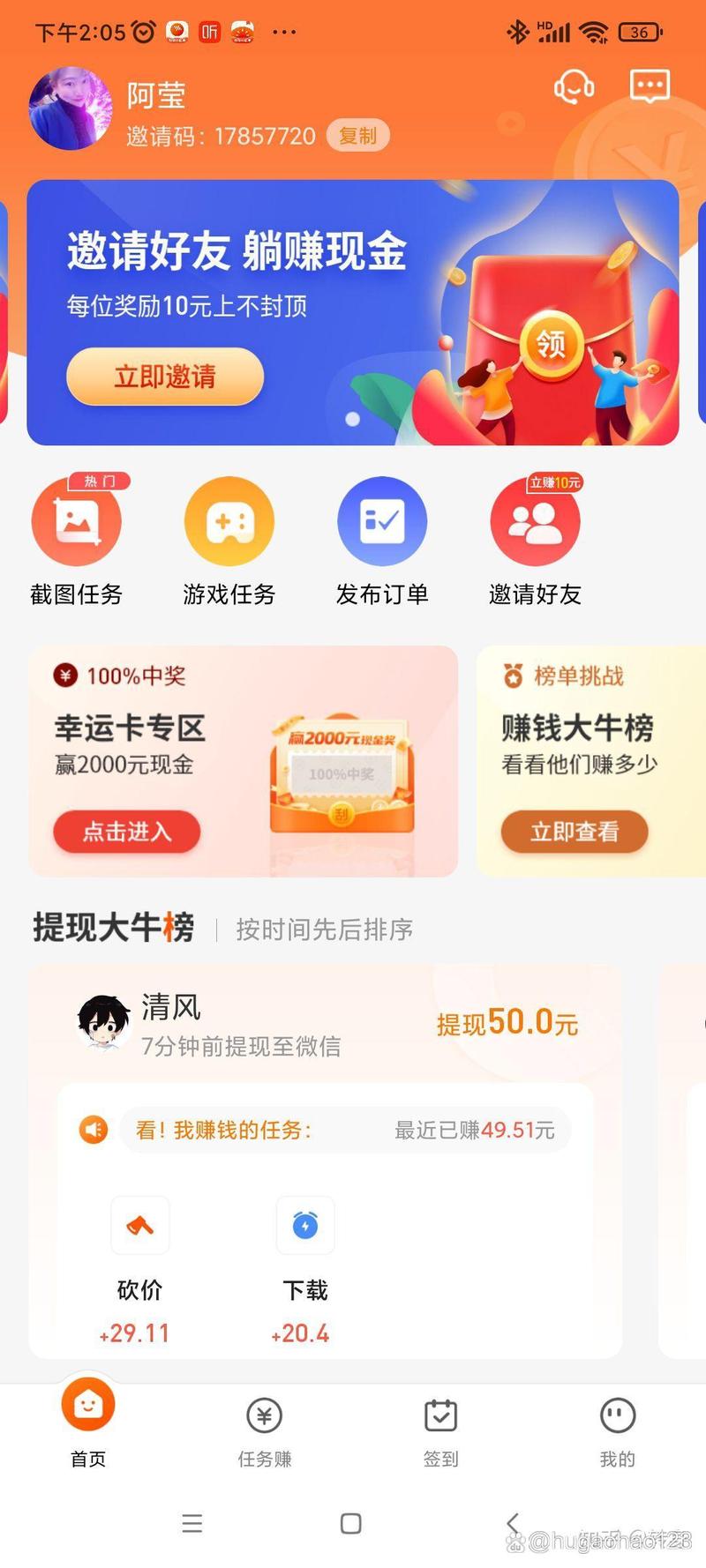The height and width of the screenshot is (1568, 706).
Task: Copy the invite code with 复制
Action: click(x=357, y=136)
